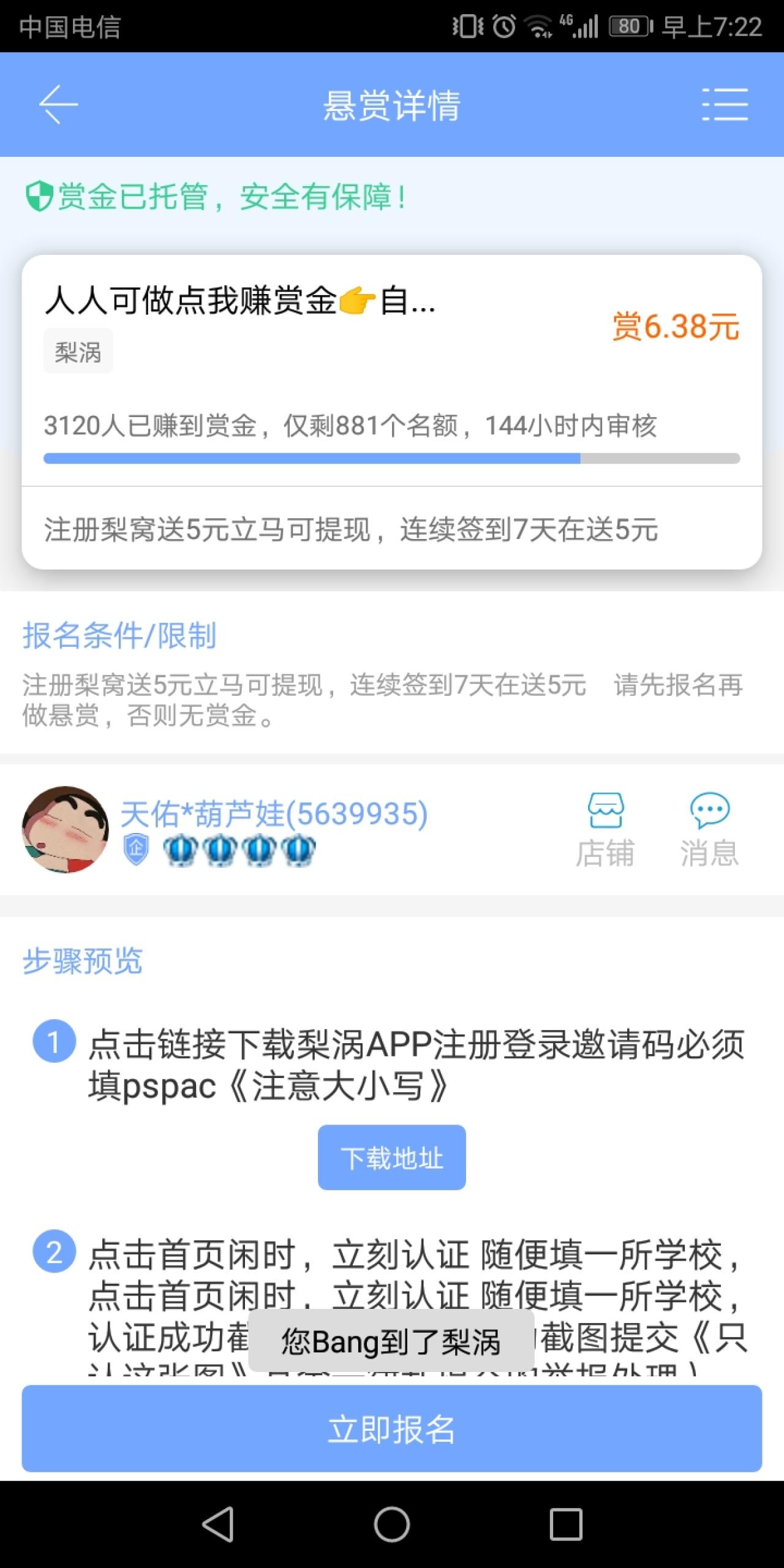This screenshot has height=1568, width=784.
Task: Send a 消息 message to the publisher
Action: point(709,830)
